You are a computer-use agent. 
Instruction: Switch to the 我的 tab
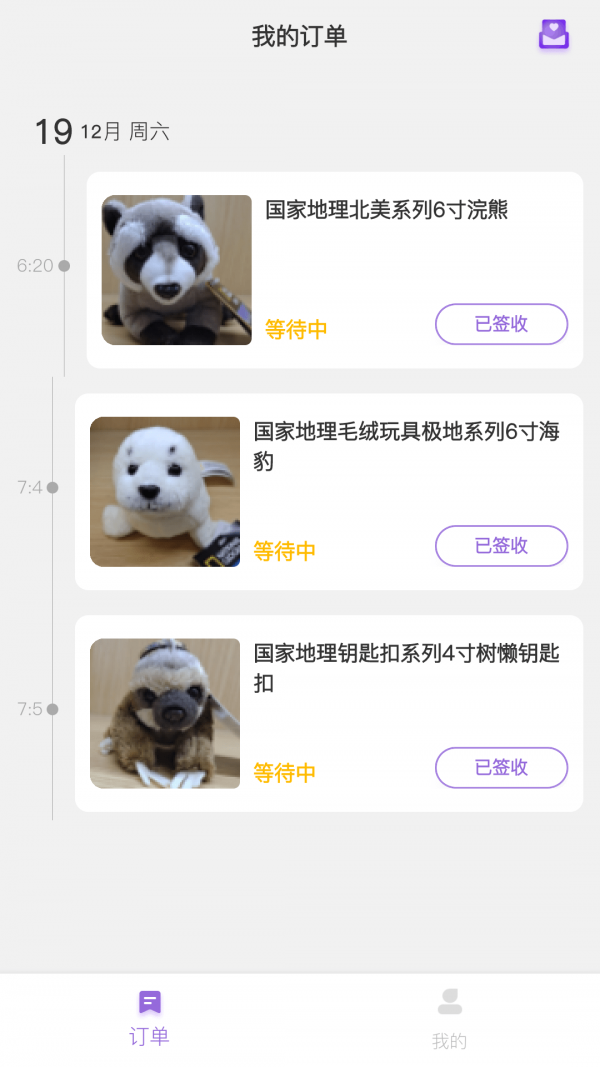click(x=449, y=1019)
